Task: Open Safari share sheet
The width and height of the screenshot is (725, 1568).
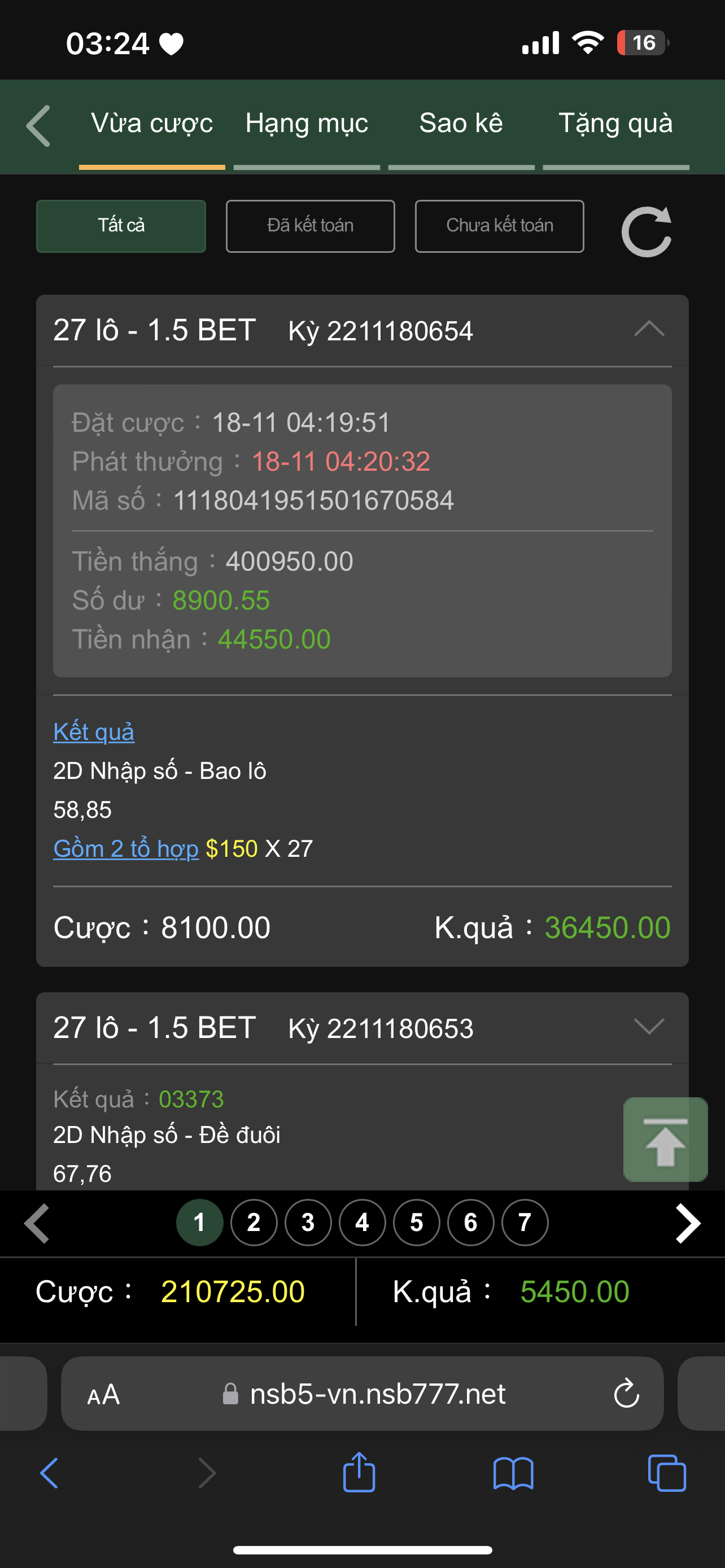Action: coord(359,1473)
